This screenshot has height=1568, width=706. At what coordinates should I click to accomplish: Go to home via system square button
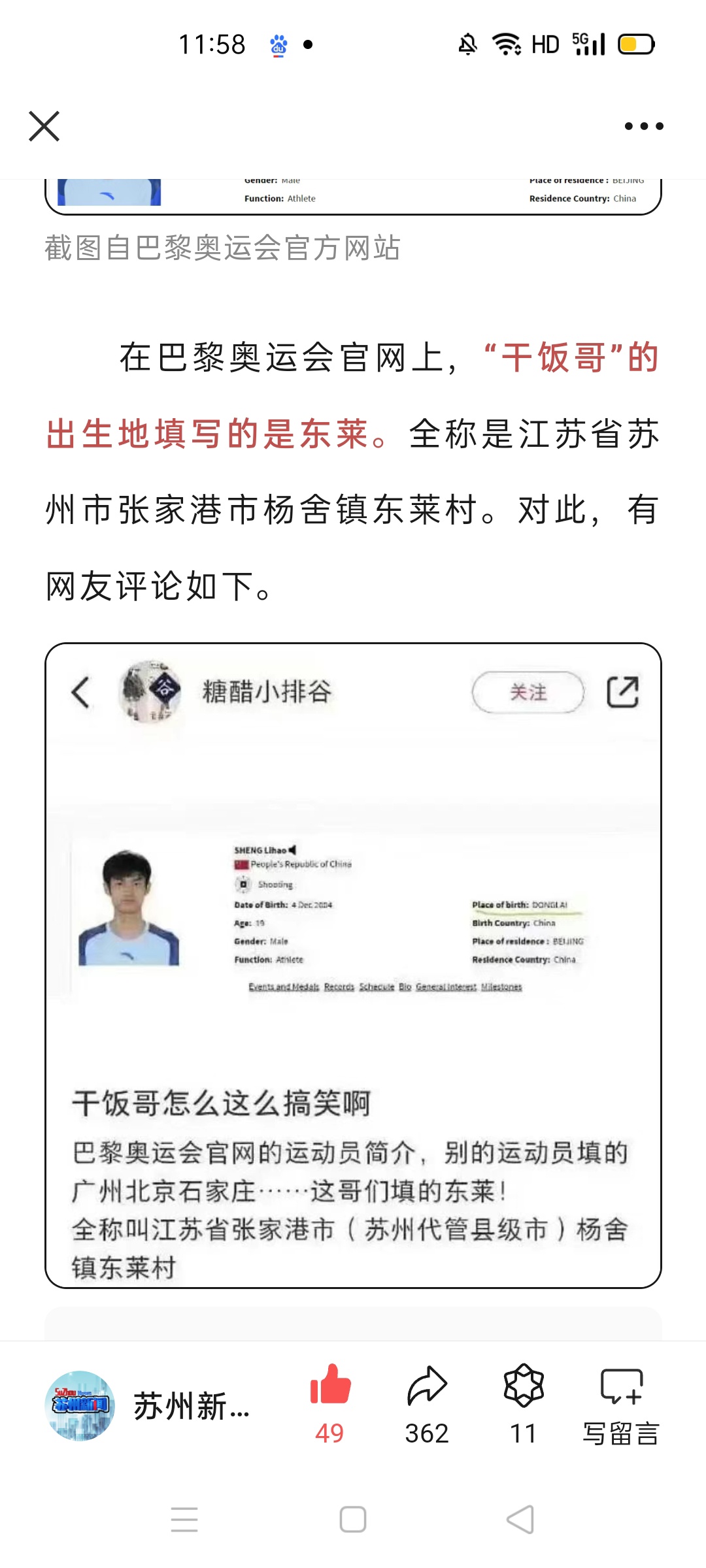point(353,1520)
